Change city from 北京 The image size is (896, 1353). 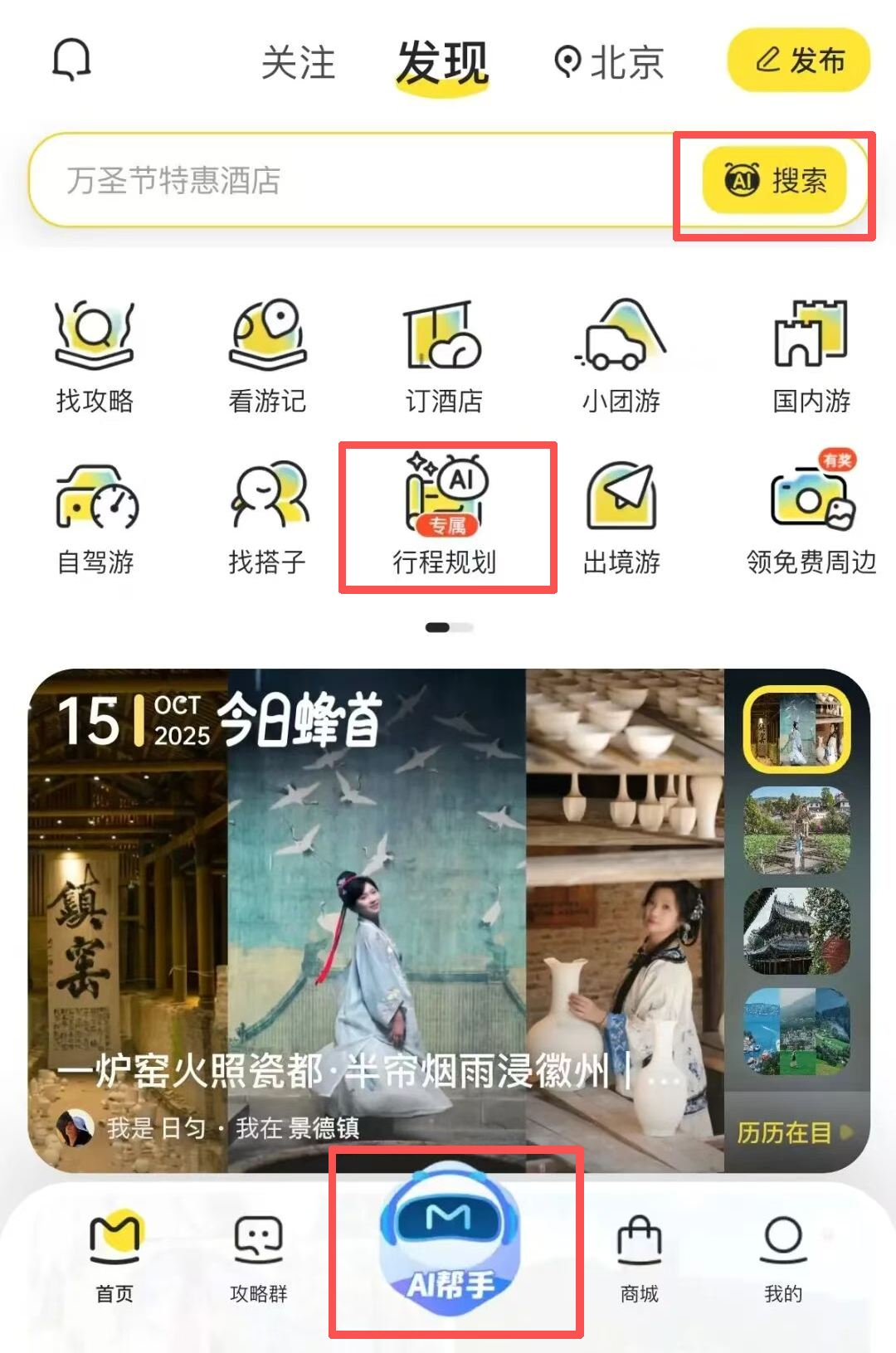coord(610,63)
